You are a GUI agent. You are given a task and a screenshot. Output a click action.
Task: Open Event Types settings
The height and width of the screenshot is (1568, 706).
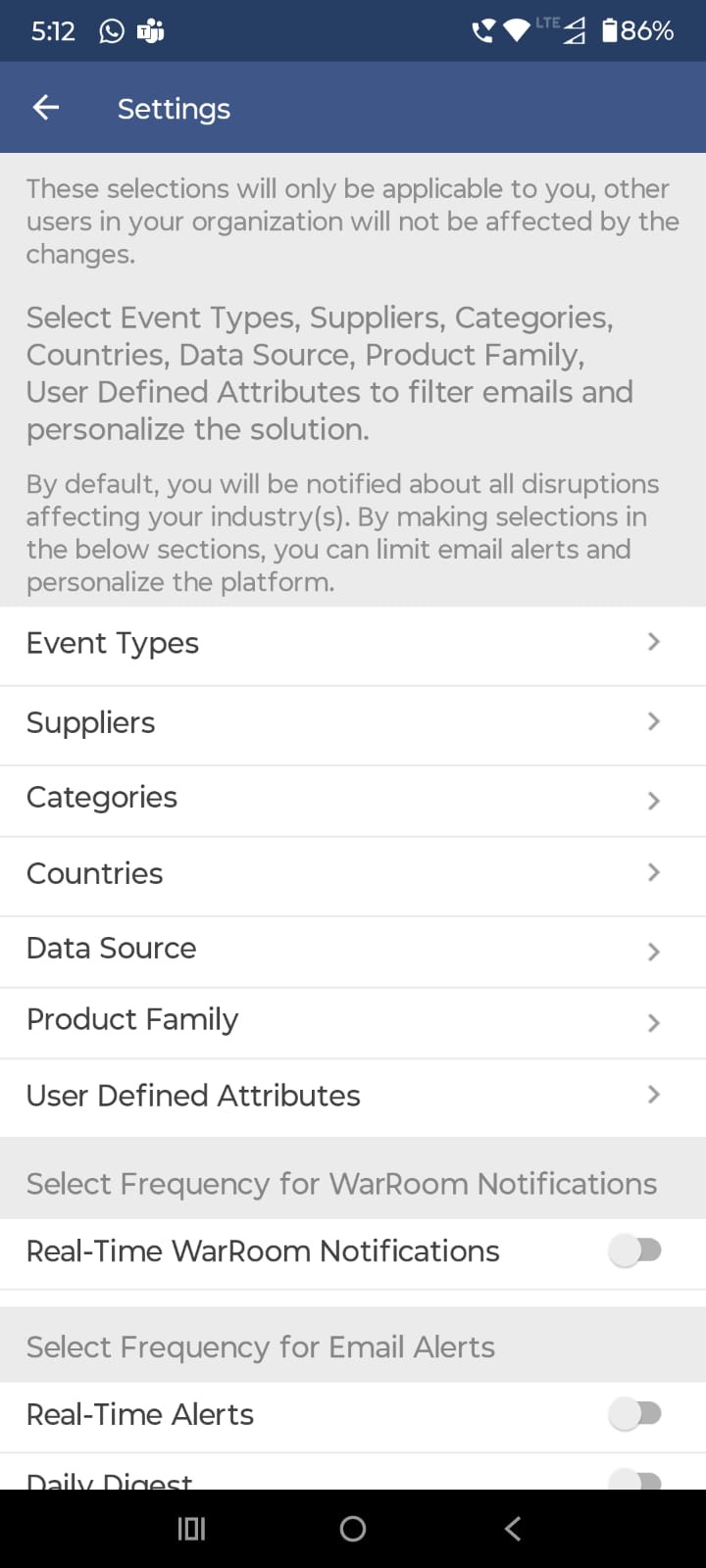tap(353, 644)
